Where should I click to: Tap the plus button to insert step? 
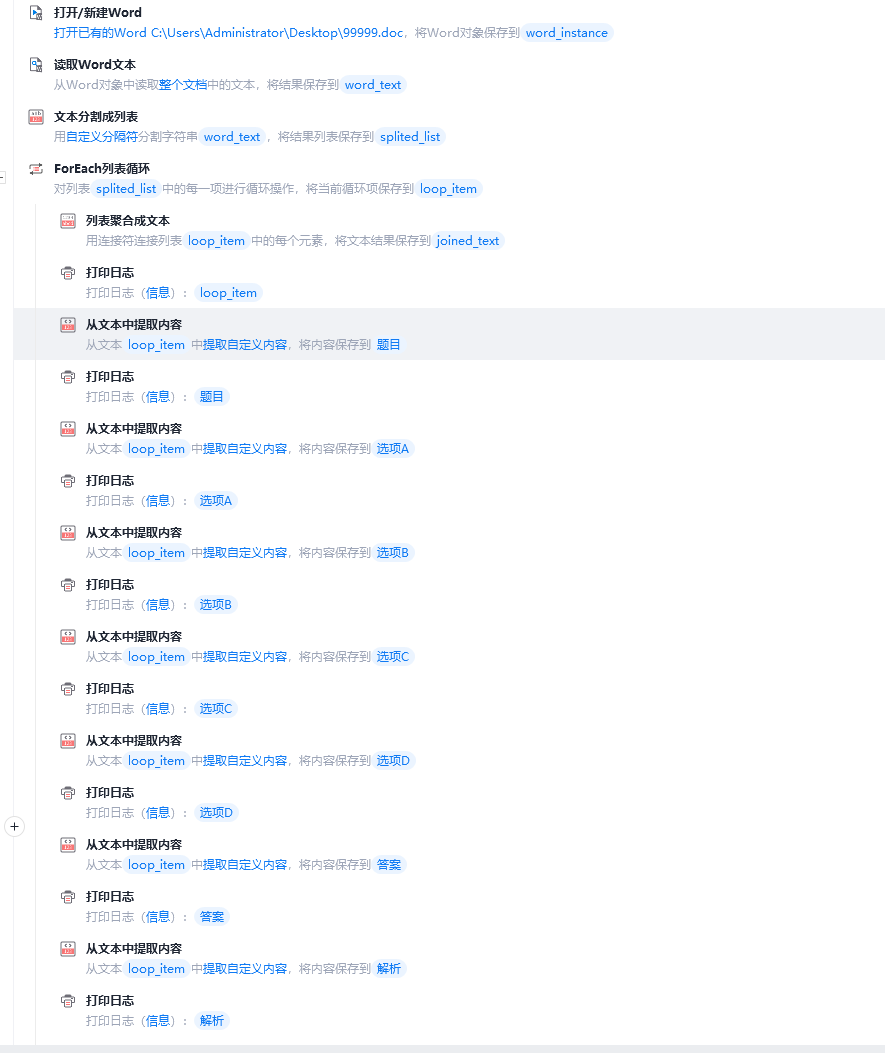[14, 827]
